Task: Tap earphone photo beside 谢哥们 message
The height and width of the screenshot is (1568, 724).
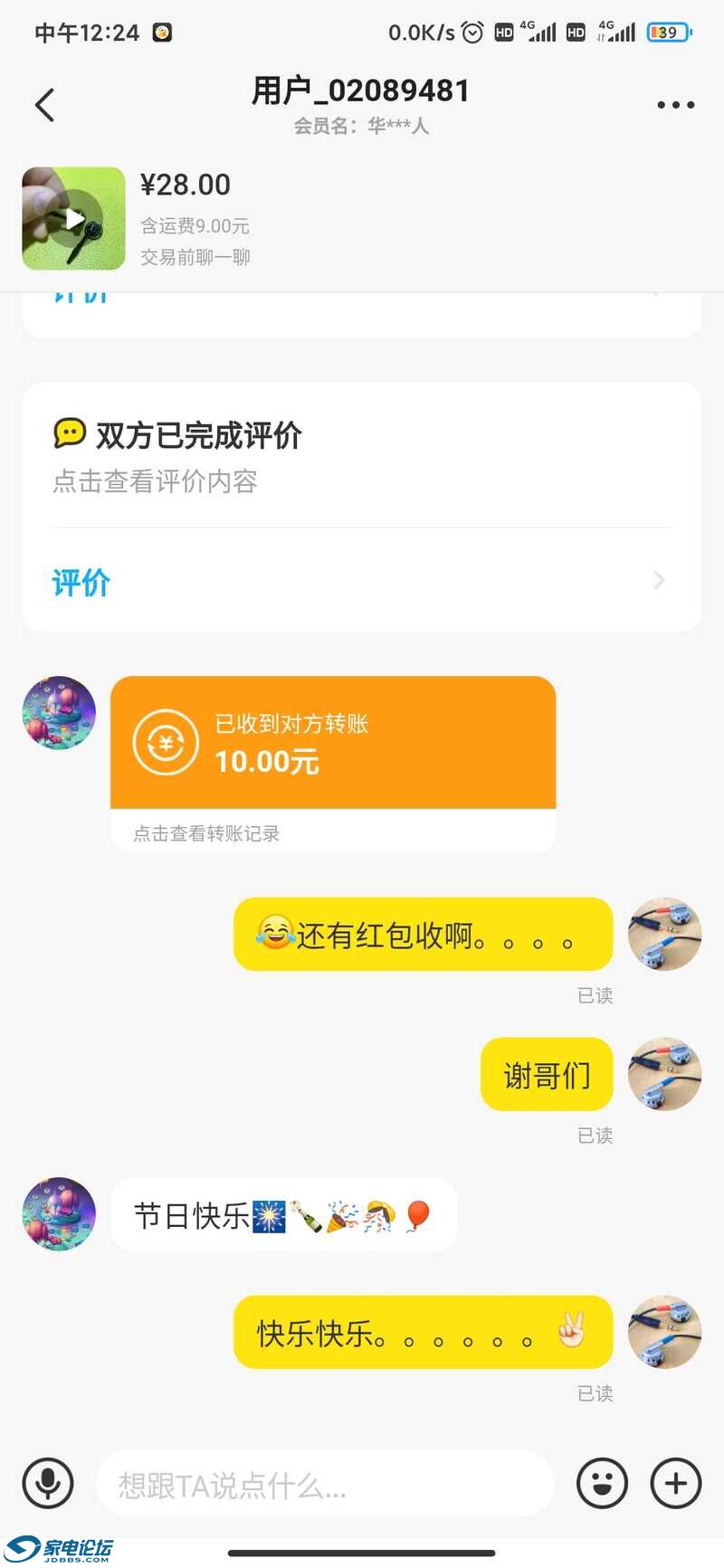Action: pyautogui.click(x=664, y=1074)
